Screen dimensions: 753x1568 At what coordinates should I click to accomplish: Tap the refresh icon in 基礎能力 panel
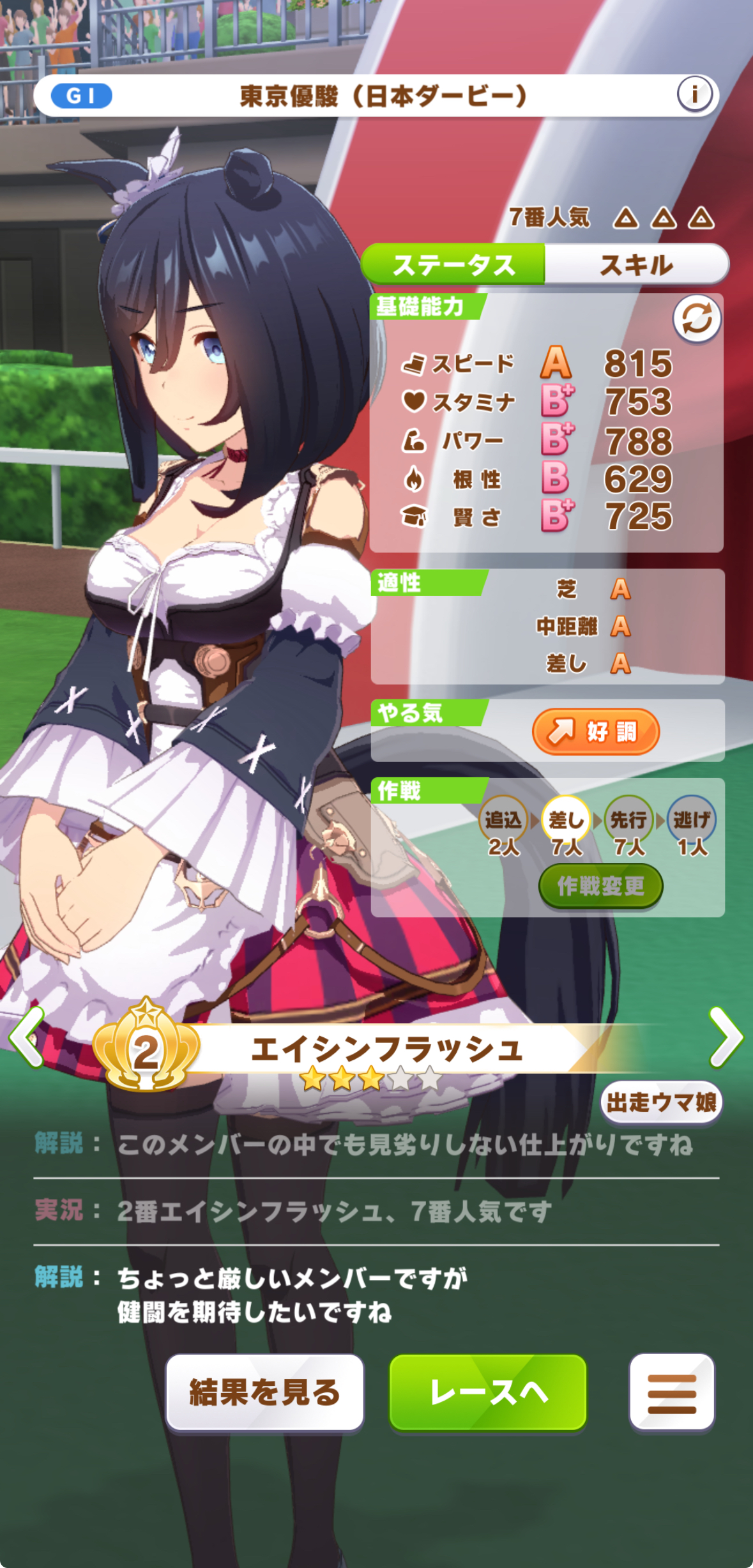coord(697,319)
